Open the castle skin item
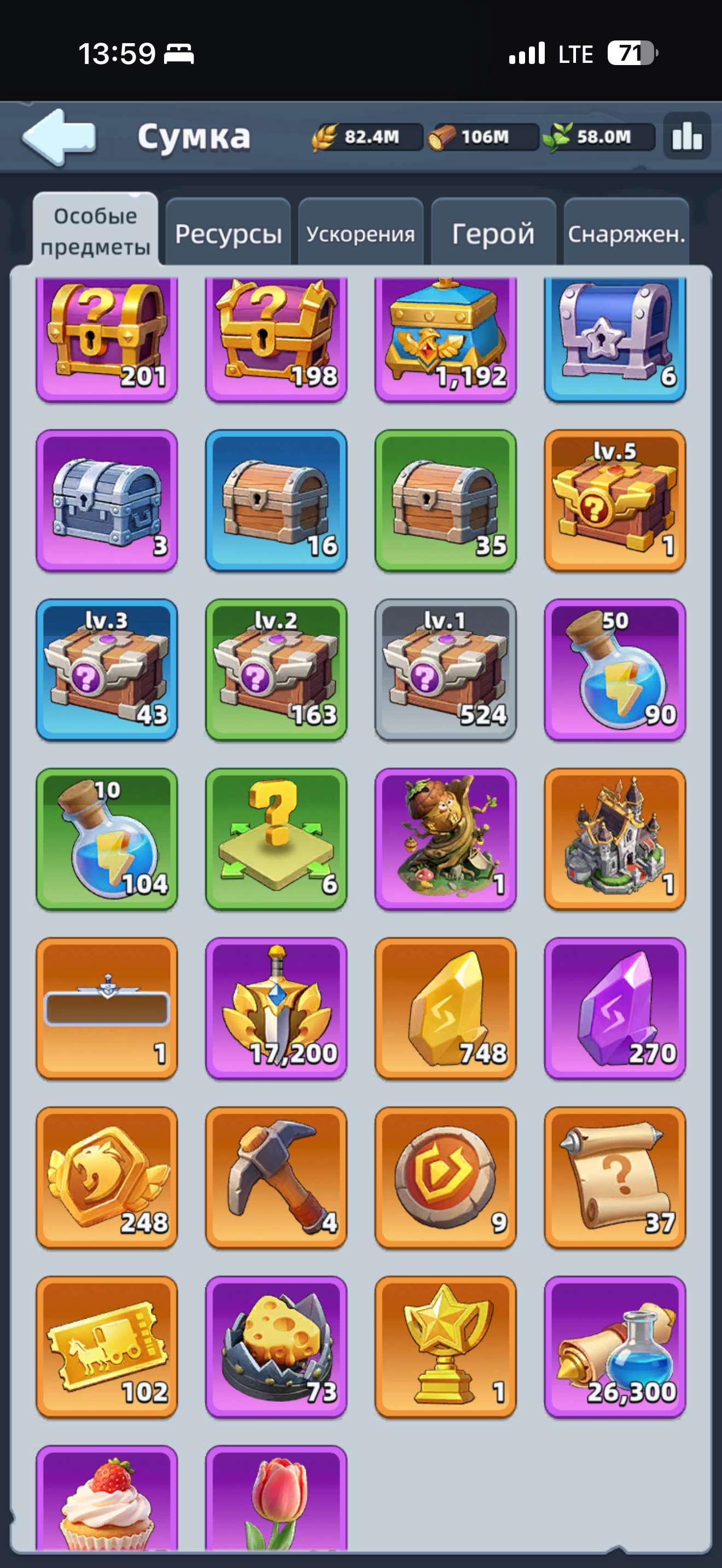Screen dimensions: 722x1568 [x=615, y=839]
